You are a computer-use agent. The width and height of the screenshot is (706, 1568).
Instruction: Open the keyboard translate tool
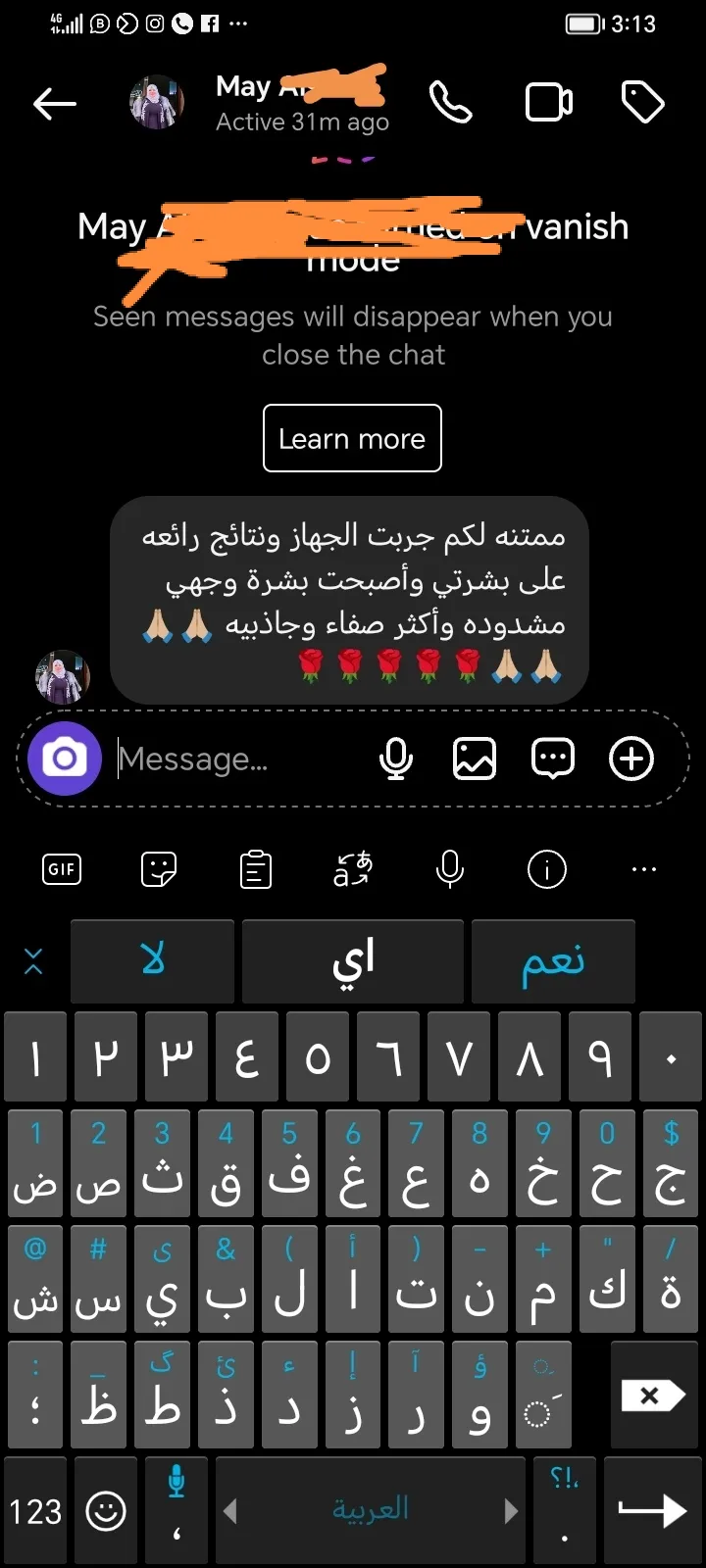tap(353, 869)
